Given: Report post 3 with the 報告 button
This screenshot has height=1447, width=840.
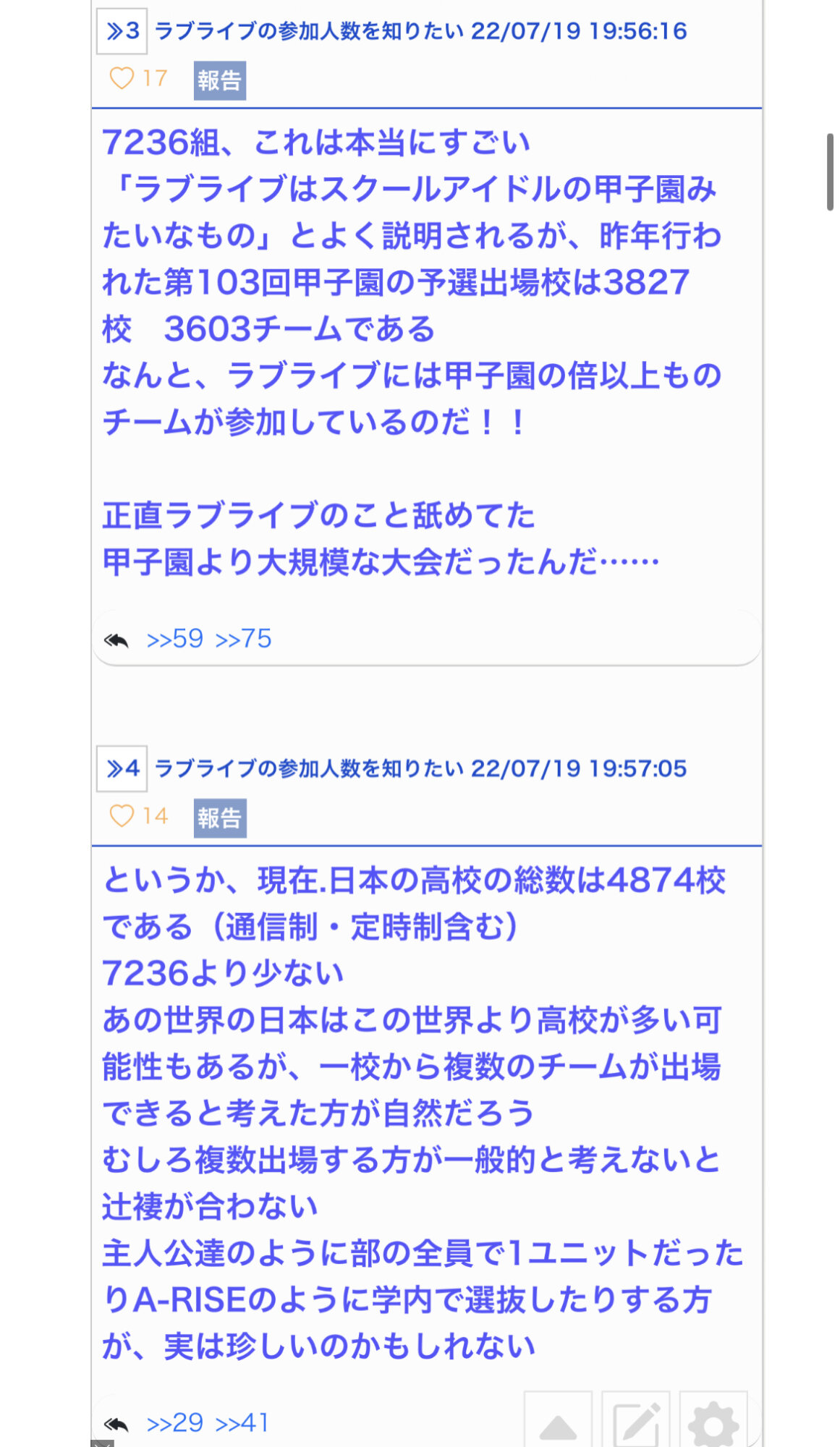Looking at the screenshot, I should (220, 80).
